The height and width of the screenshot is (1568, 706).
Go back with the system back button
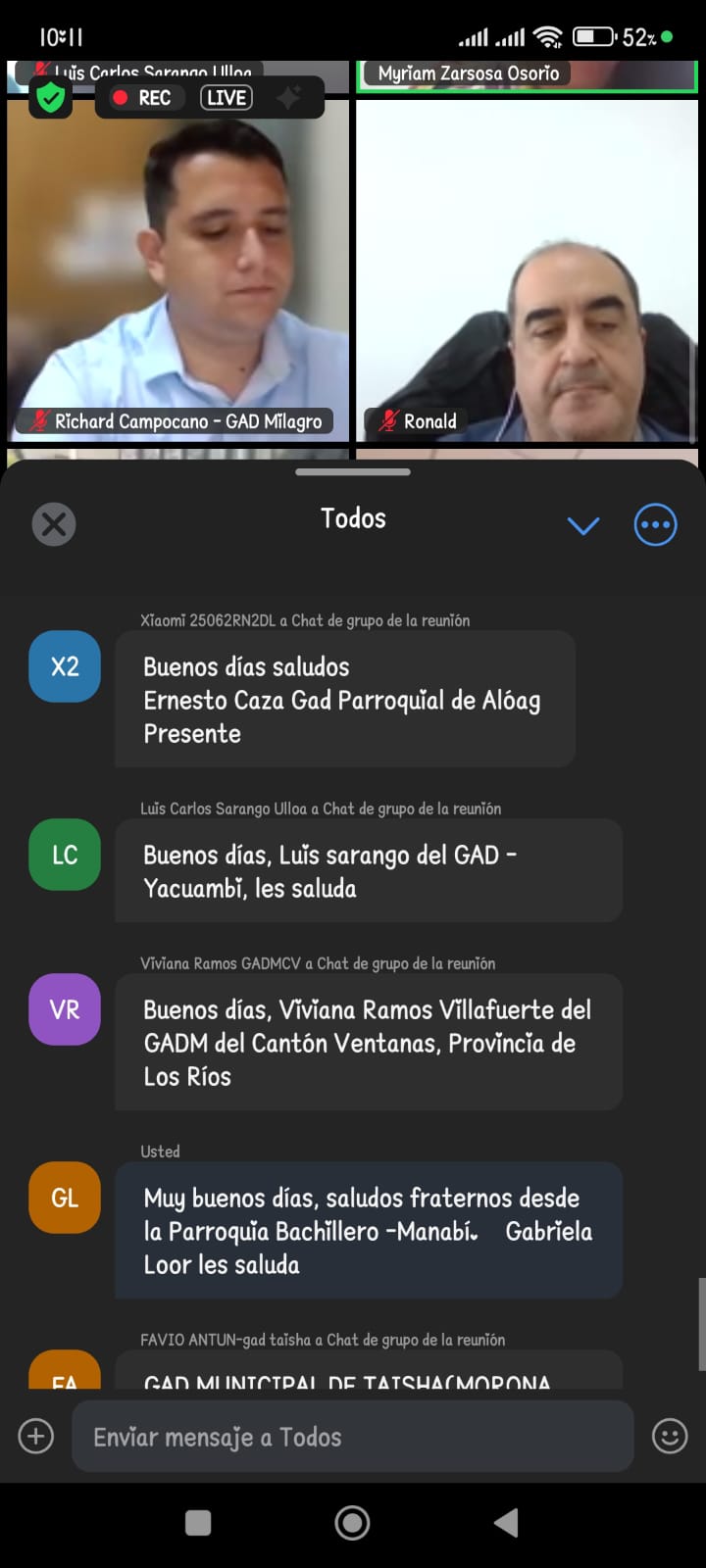506,1522
